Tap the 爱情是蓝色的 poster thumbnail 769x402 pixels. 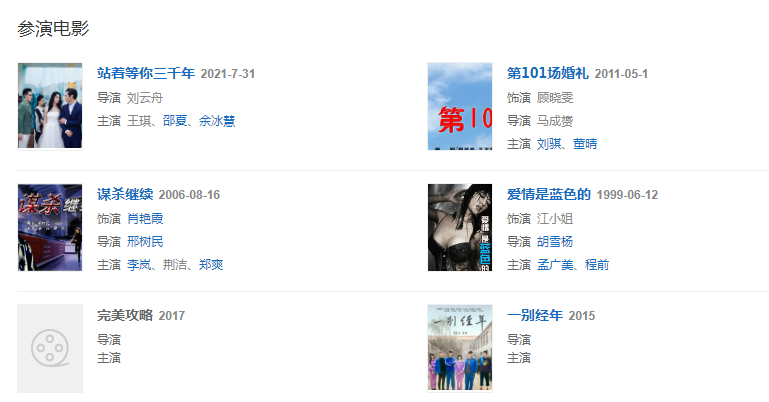[x=460, y=227]
